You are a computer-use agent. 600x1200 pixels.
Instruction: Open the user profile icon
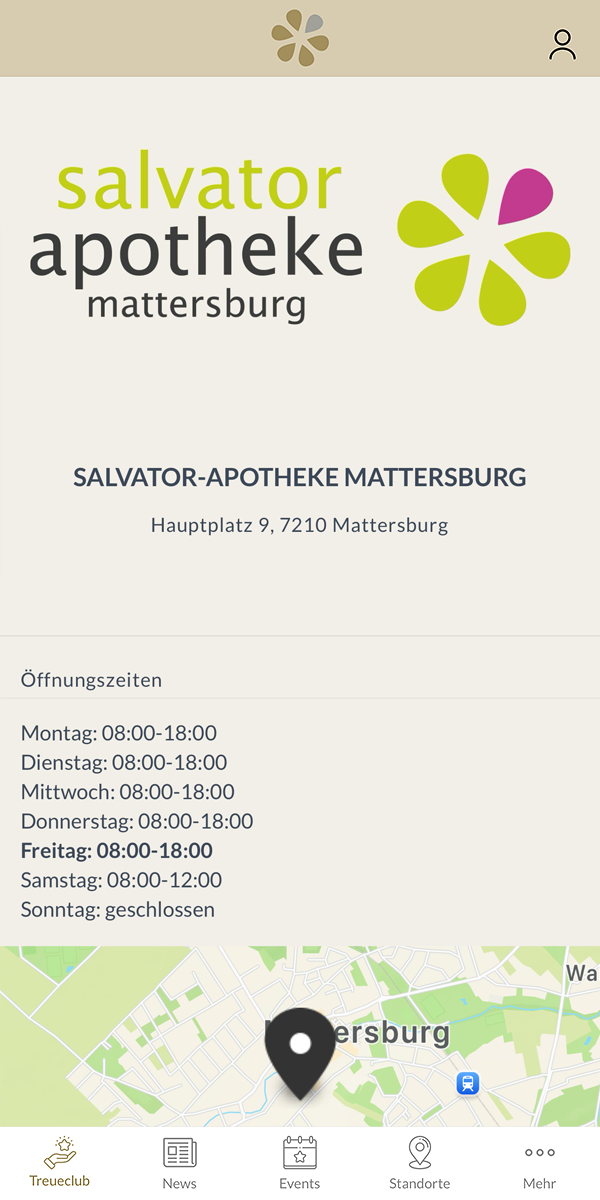[563, 44]
